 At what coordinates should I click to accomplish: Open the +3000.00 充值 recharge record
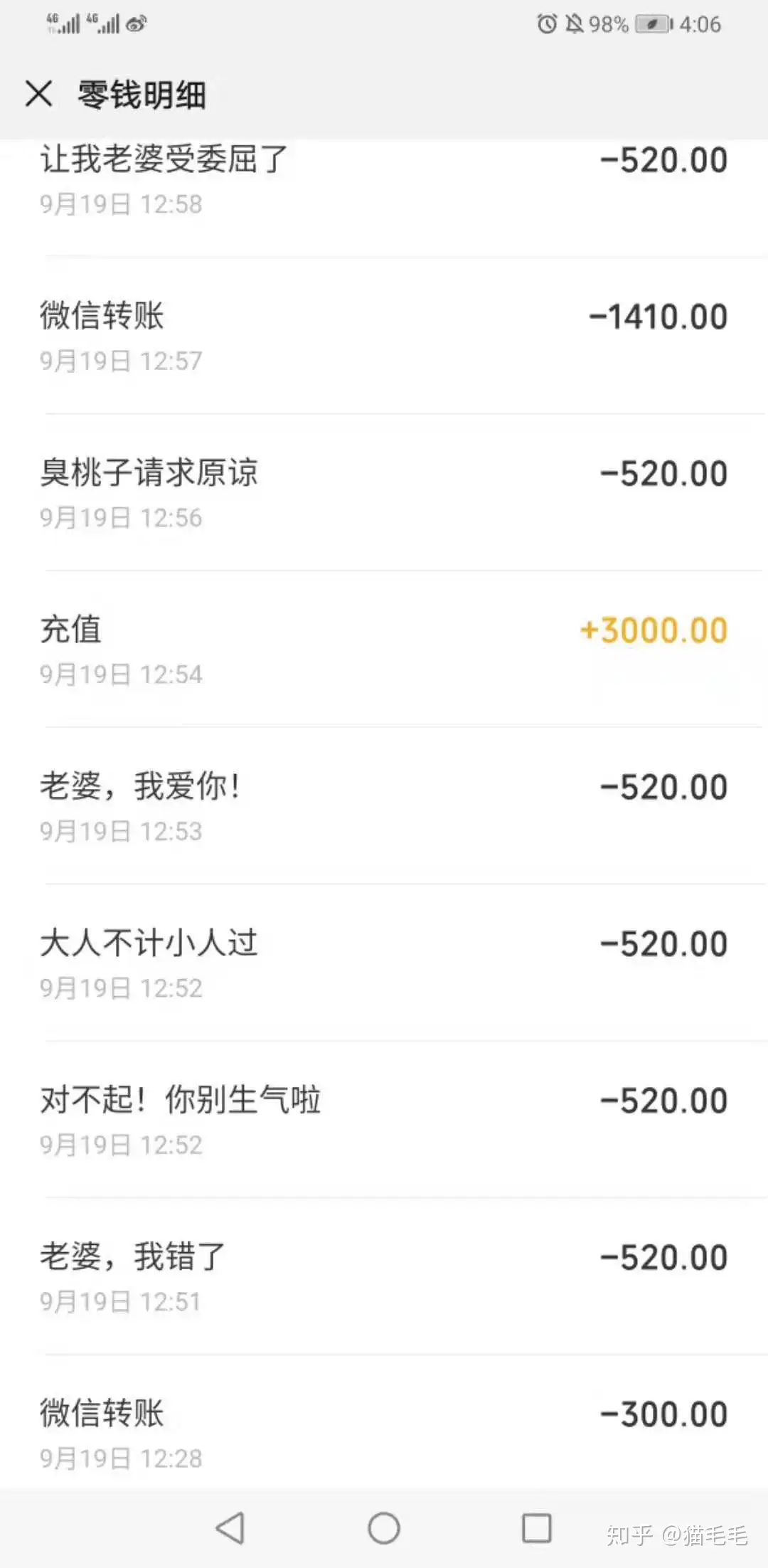pyautogui.click(x=384, y=647)
